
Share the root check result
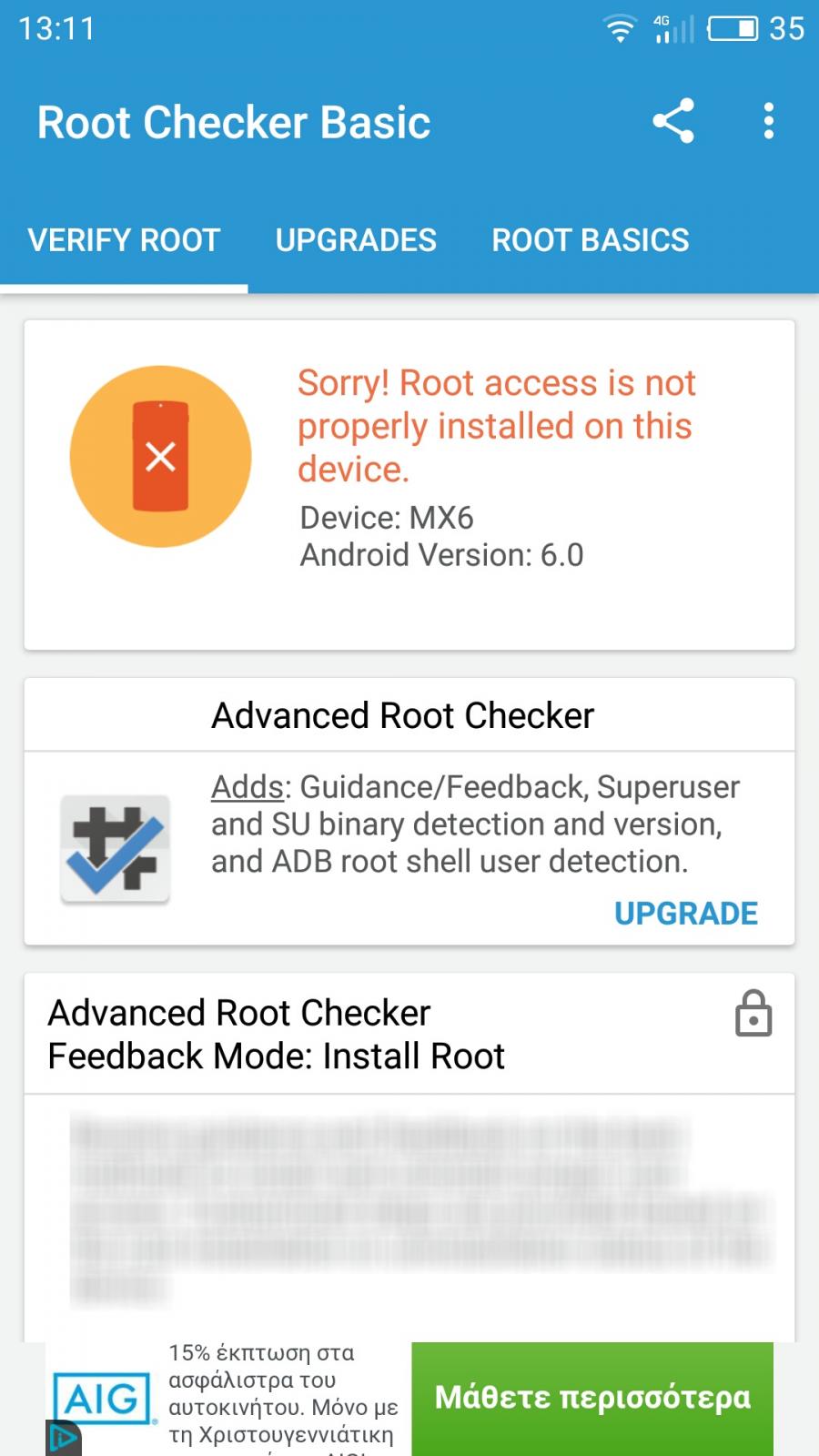pos(673,121)
